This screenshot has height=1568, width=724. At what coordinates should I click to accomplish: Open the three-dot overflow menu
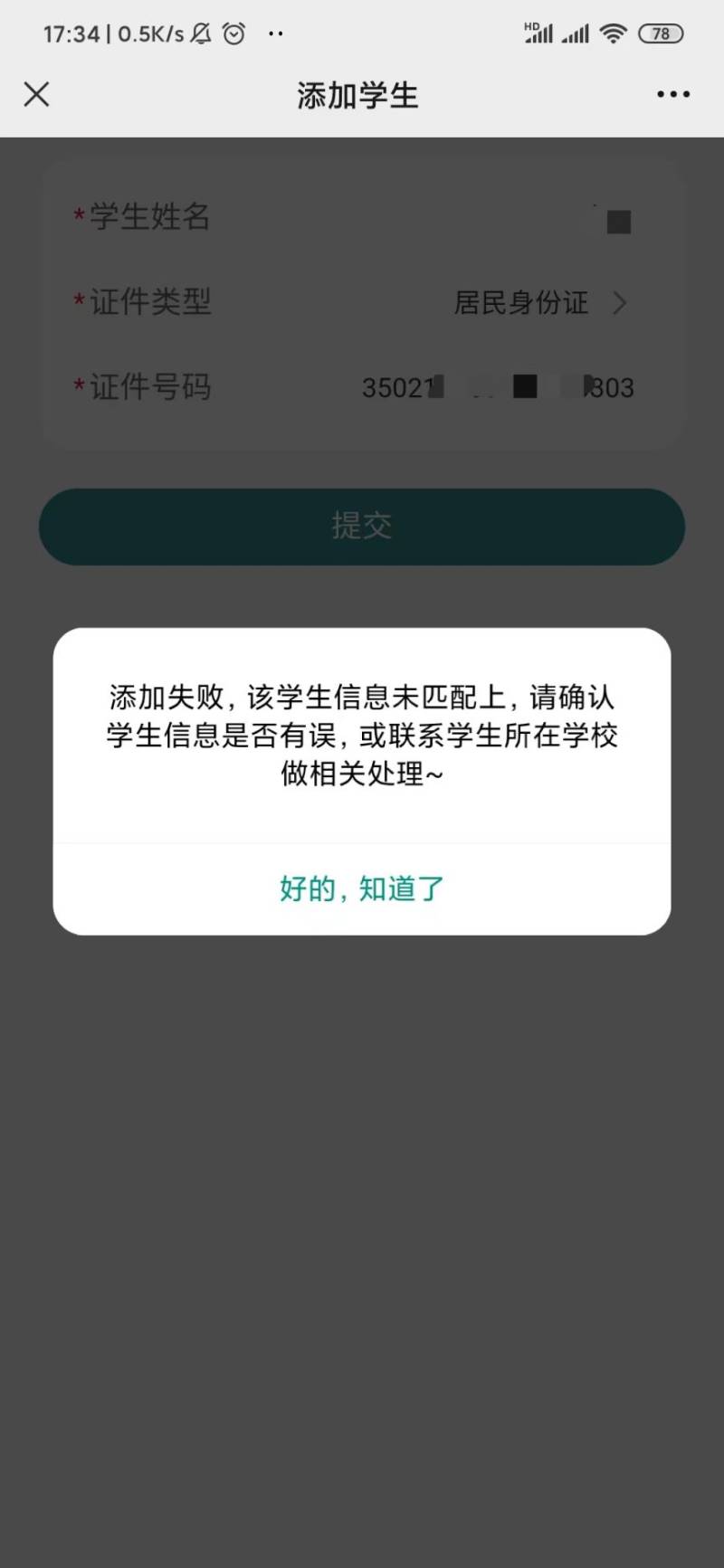673,94
